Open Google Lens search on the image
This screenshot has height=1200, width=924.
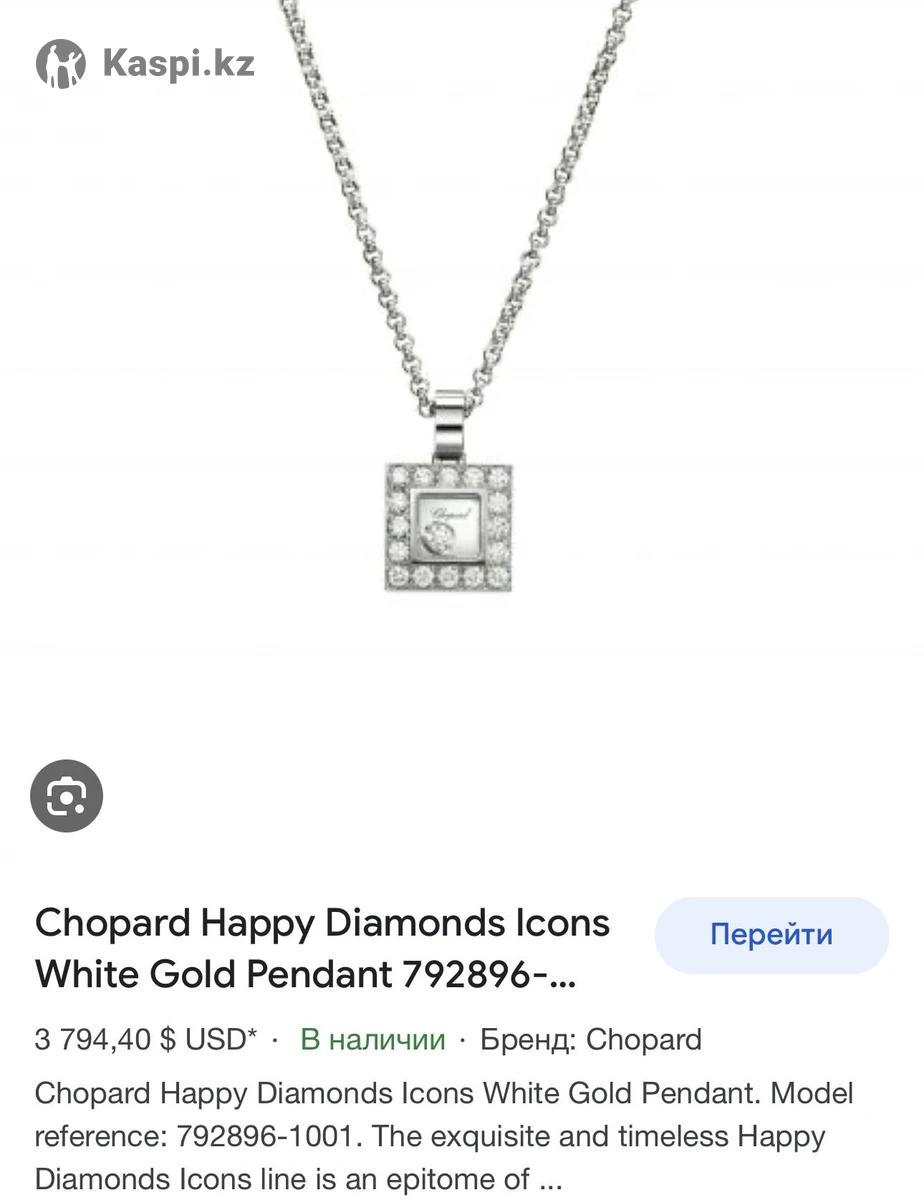click(x=67, y=796)
